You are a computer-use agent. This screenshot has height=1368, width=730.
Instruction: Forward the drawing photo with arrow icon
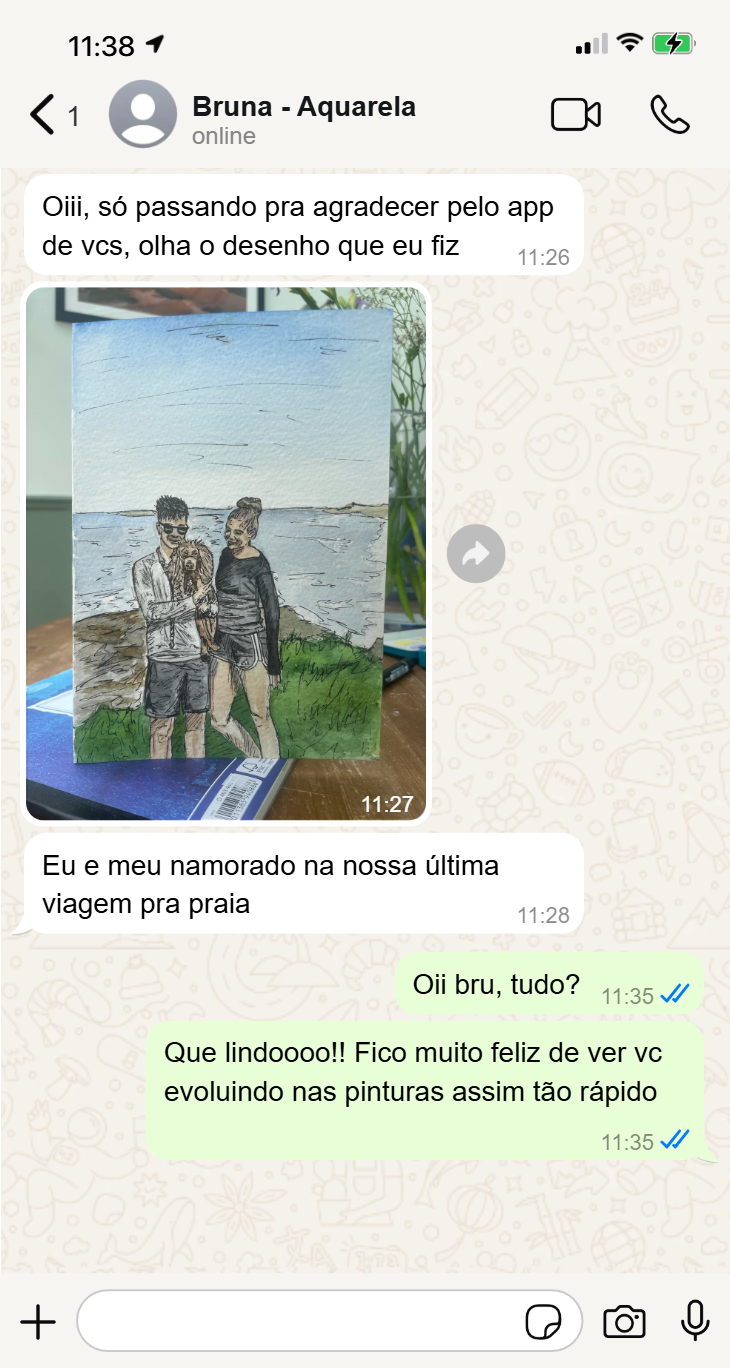(476, 553)
